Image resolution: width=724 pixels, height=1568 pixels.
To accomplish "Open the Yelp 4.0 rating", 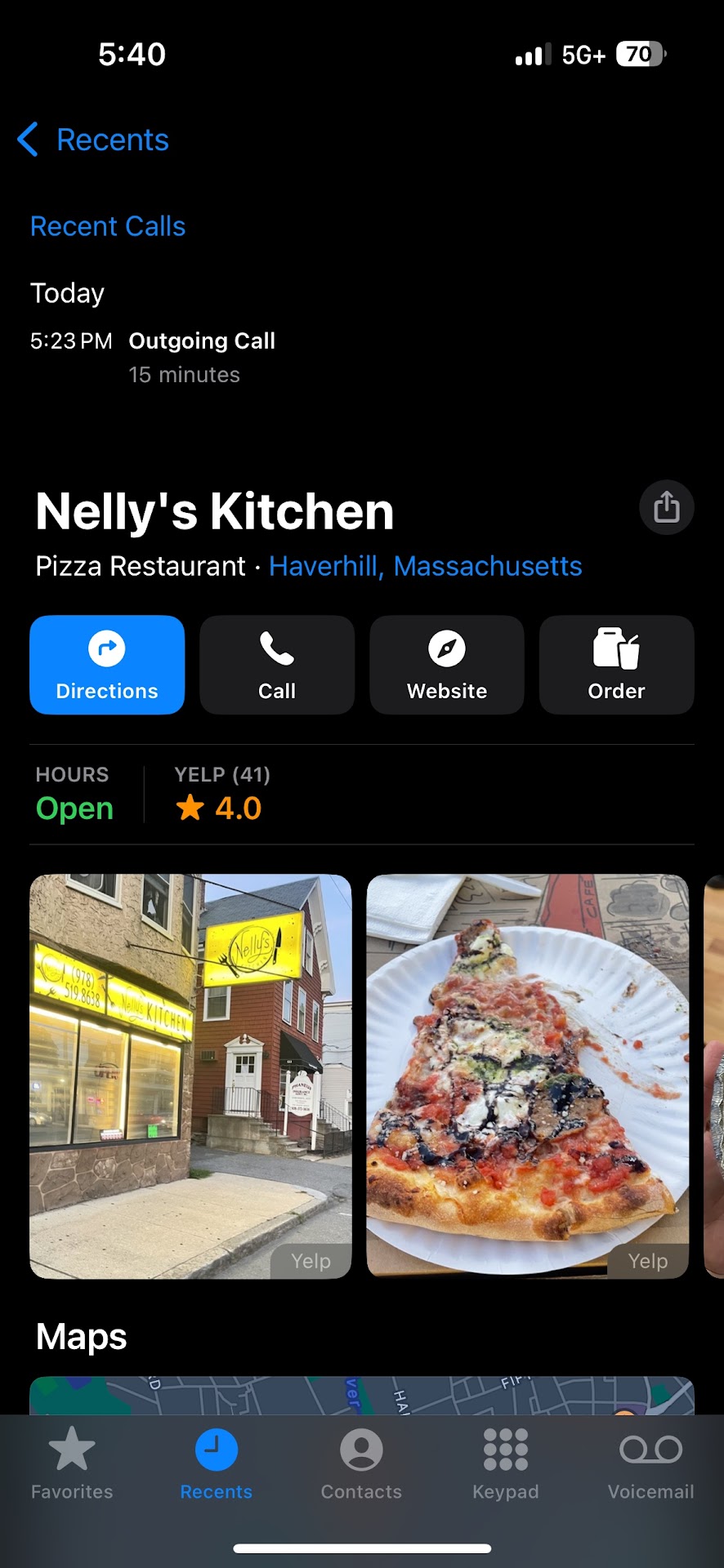I will [x=221, y=795].
